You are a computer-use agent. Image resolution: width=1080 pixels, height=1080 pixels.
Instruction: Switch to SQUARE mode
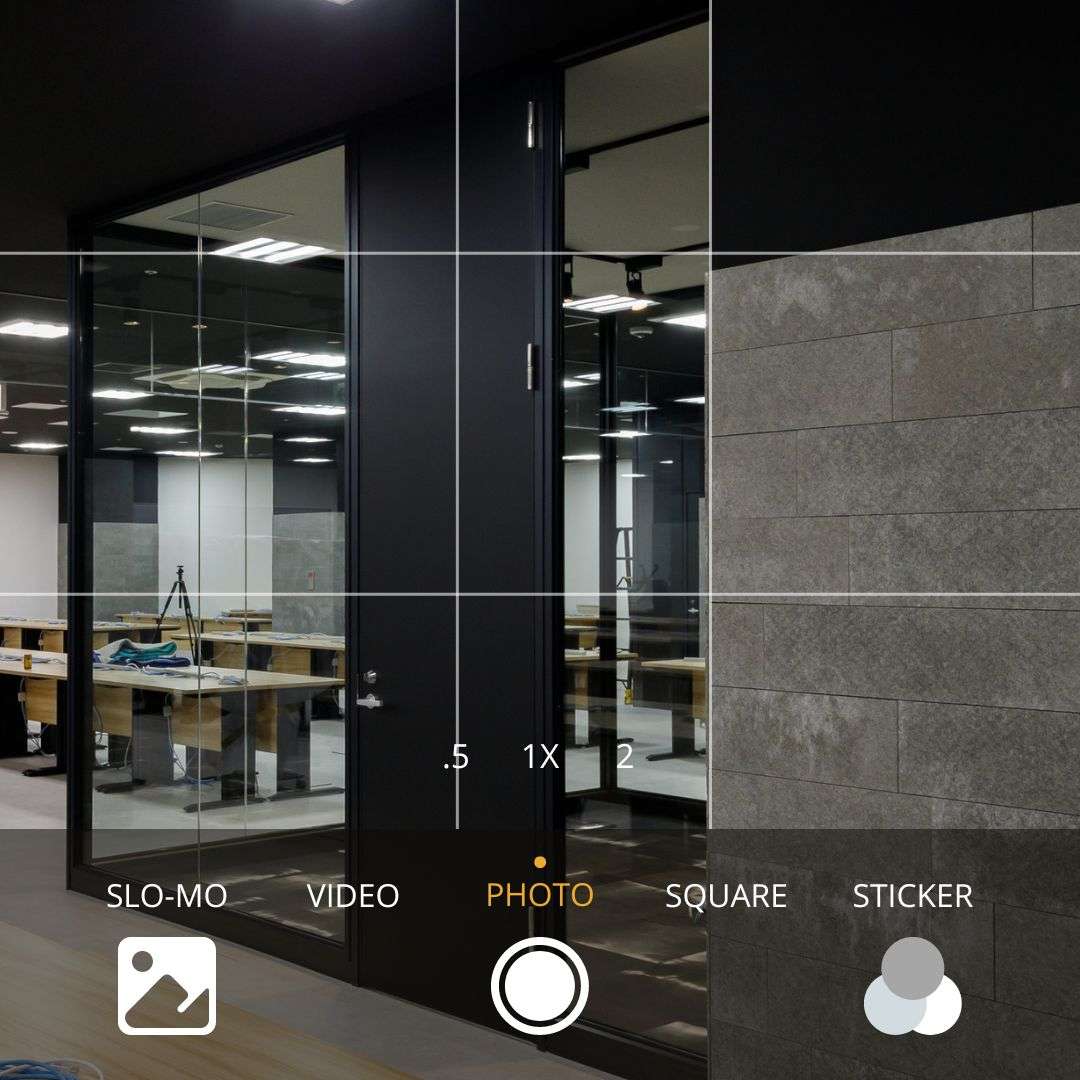[x=726, y=895]
